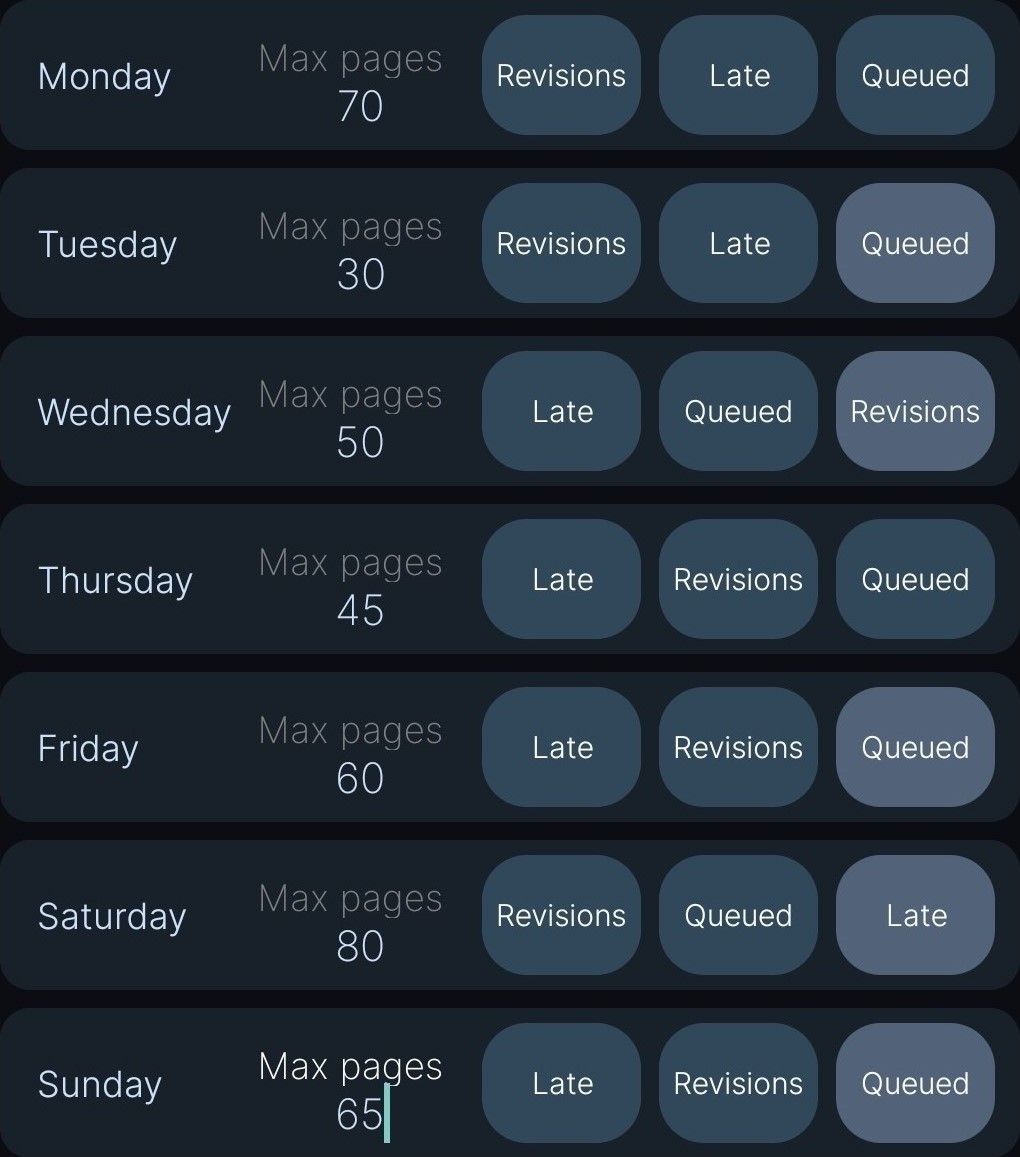
Task: Toggle Tuesday's Queued chip
Action: point(915,244)
